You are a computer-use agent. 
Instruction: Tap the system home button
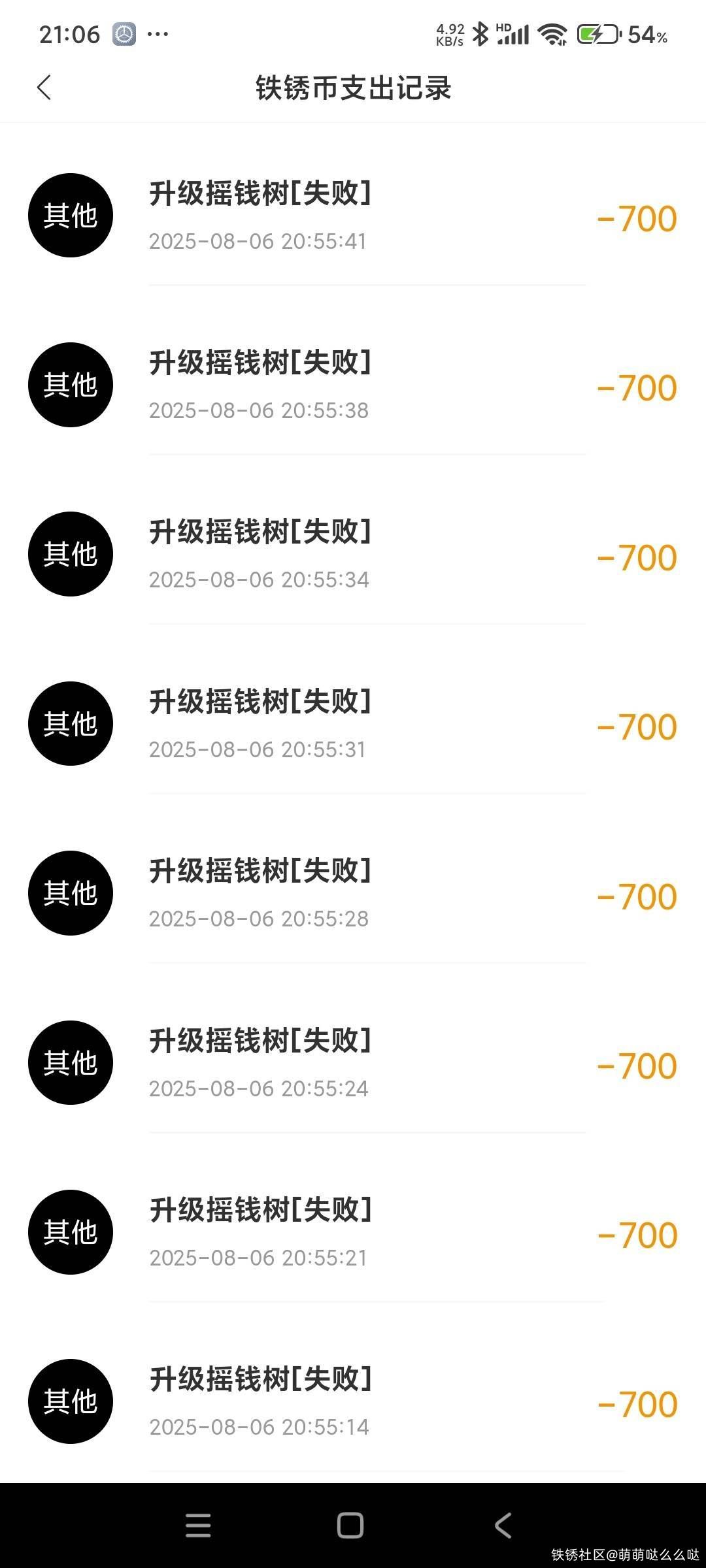(350, 1526)
